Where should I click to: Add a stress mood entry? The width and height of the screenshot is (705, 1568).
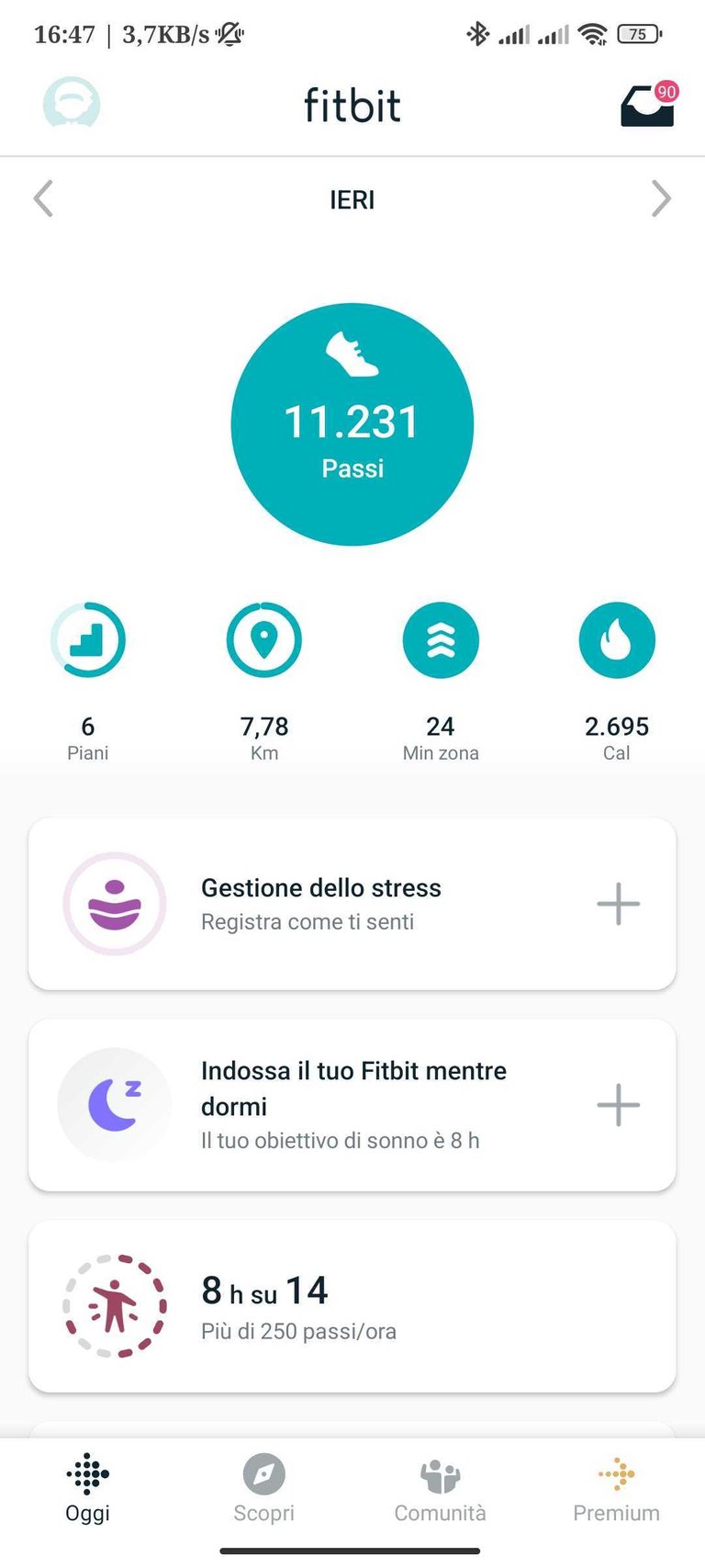(x=618, y=904)
